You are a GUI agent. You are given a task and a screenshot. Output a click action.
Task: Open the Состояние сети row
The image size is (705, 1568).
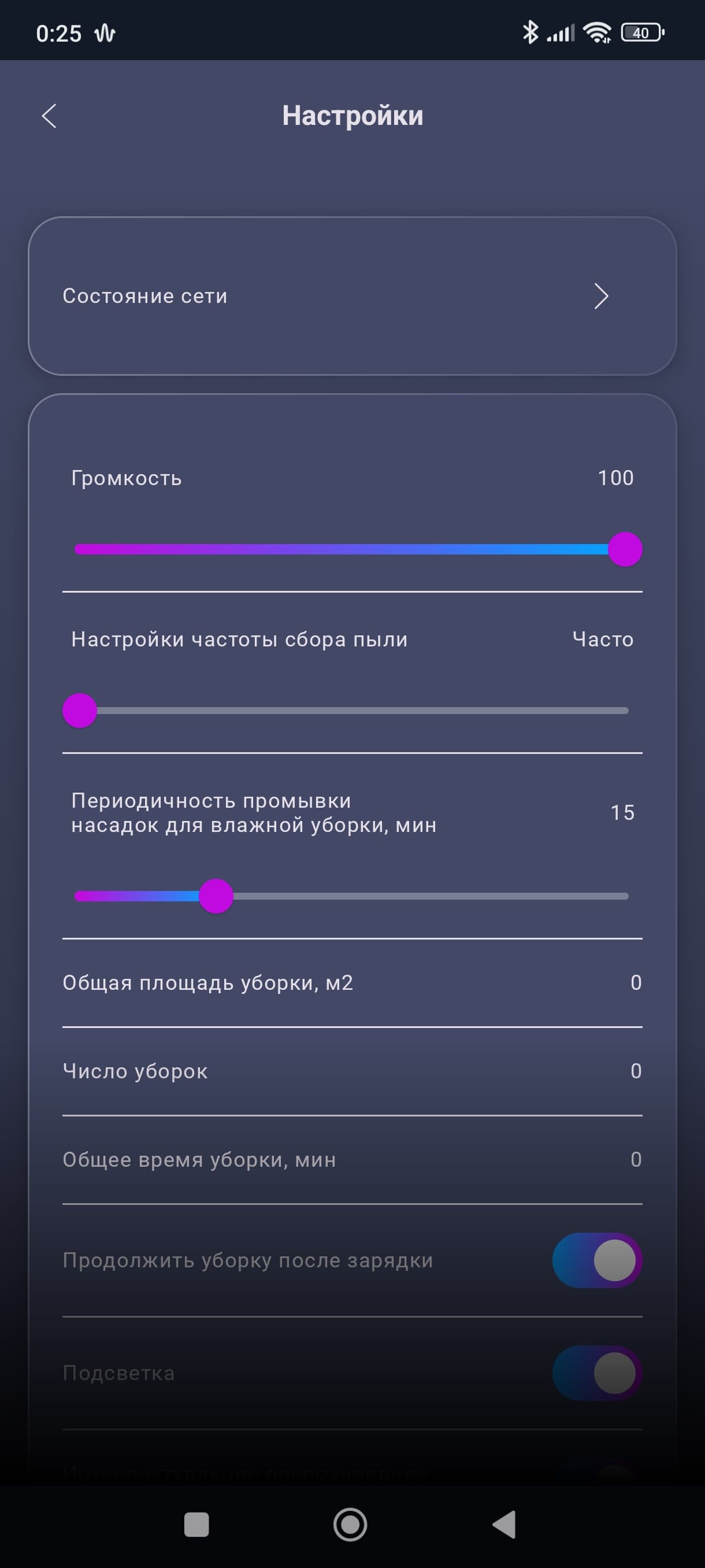tap(352, 296)
